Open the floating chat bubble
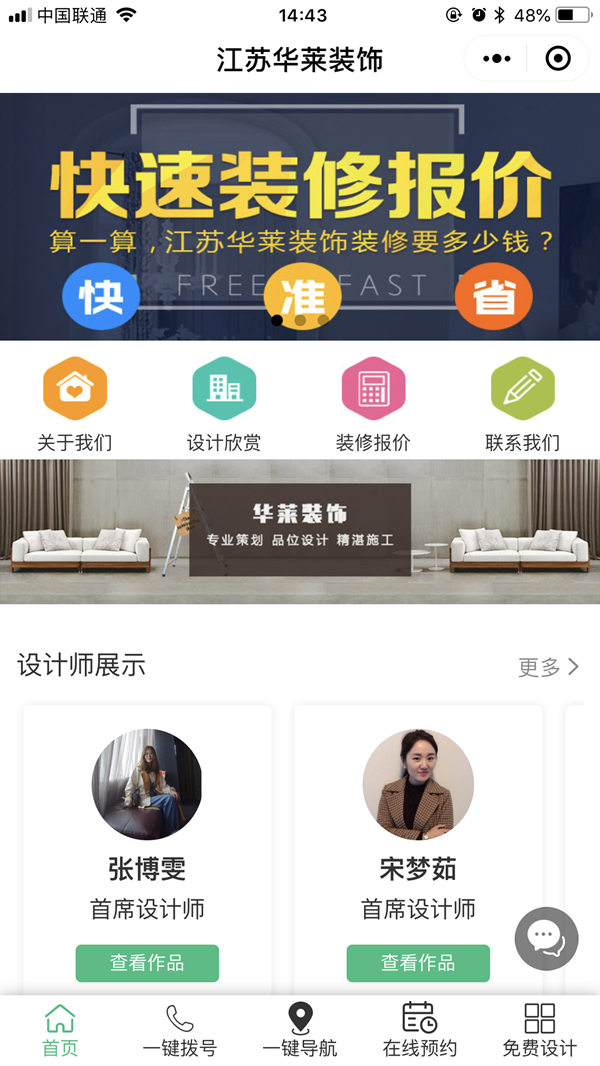The width and height of the screenshot is (600, 1066). 546,939
